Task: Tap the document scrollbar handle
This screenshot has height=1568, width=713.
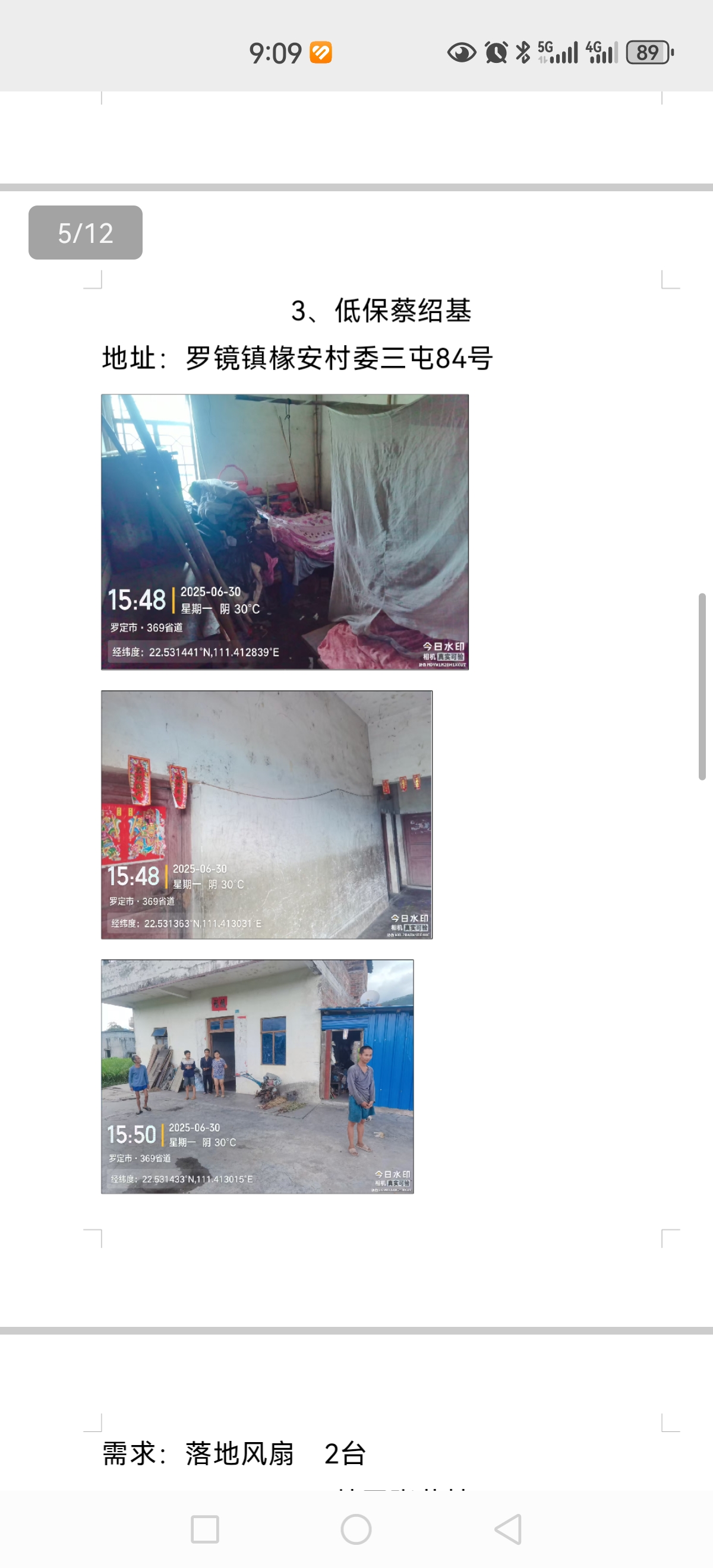Action: 702,686
